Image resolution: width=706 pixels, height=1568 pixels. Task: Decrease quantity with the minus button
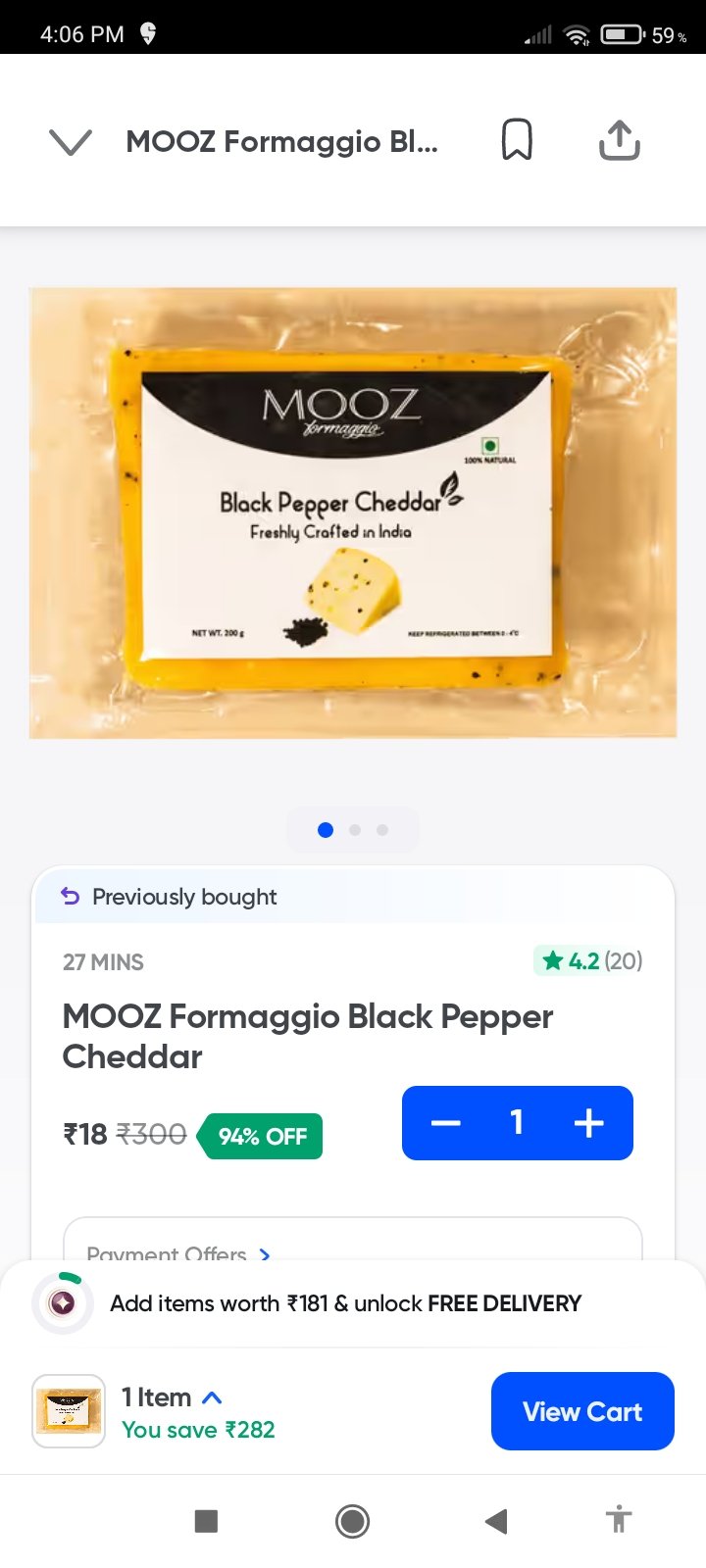[x=446, y=1123]
